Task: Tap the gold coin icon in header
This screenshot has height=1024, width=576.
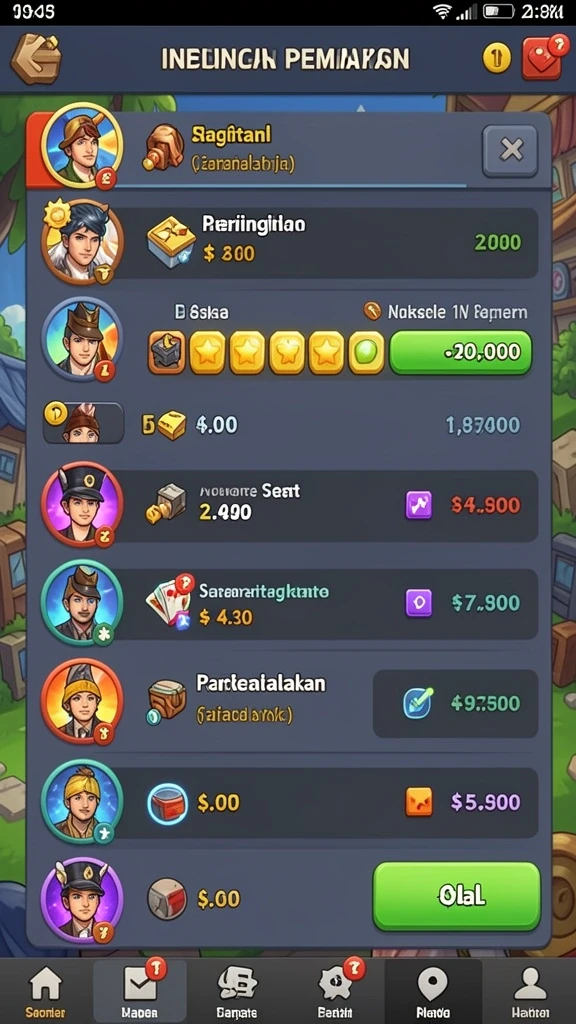Action: pos(497,59)
